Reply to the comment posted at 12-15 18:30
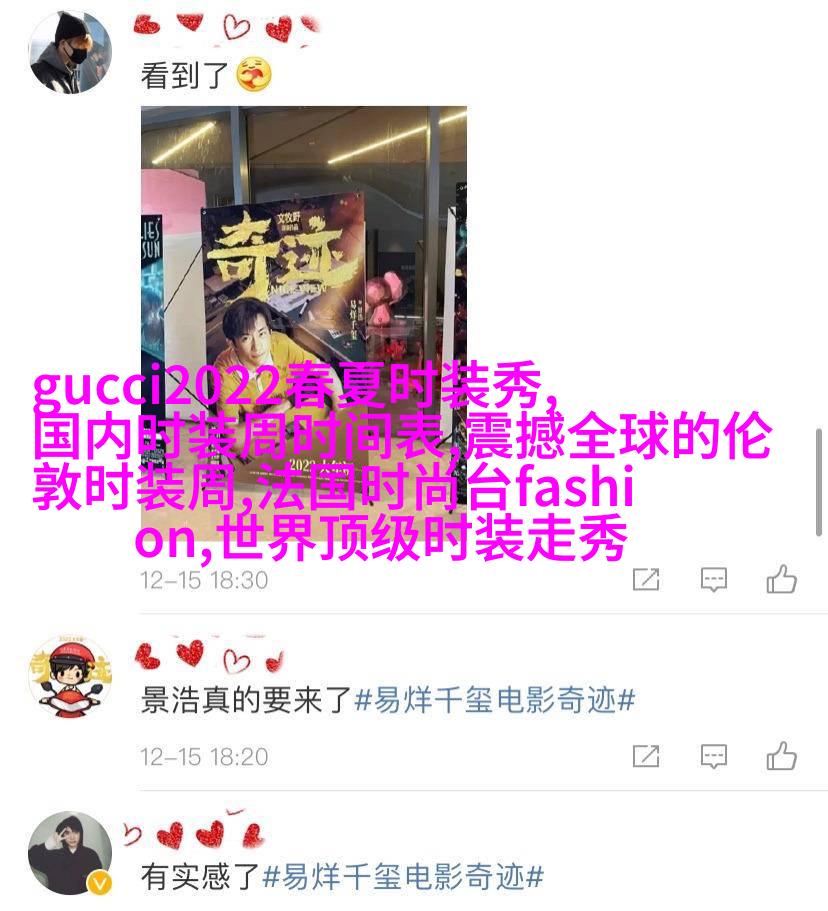 713,579
